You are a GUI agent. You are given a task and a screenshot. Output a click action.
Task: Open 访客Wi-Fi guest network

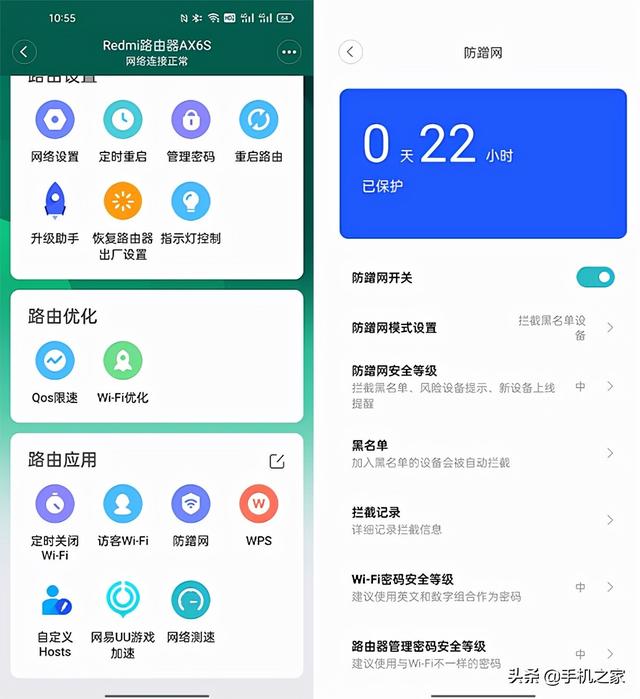(x=123, y=505)
